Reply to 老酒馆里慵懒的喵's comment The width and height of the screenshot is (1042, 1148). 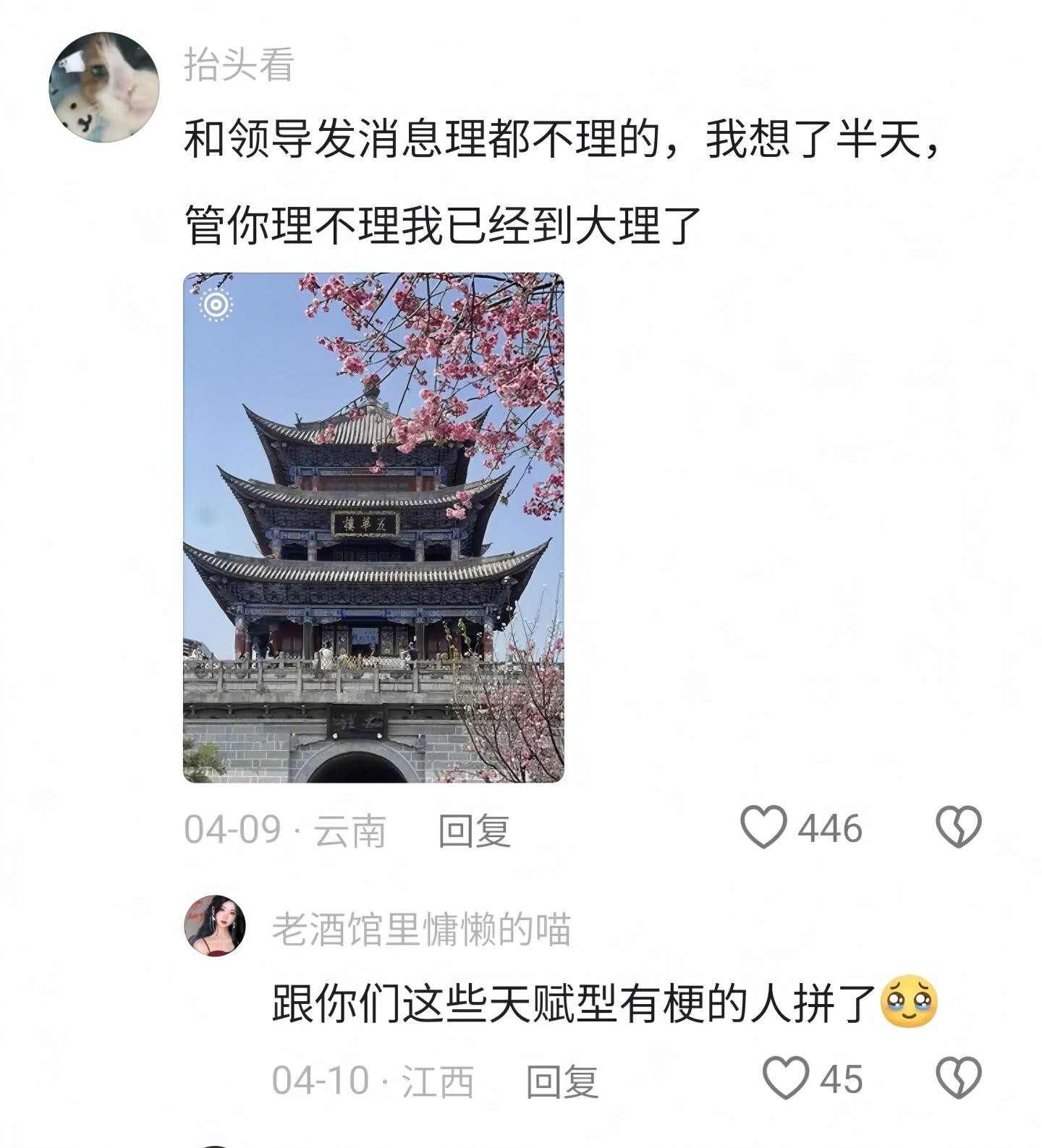click(x=562, y=1081)
